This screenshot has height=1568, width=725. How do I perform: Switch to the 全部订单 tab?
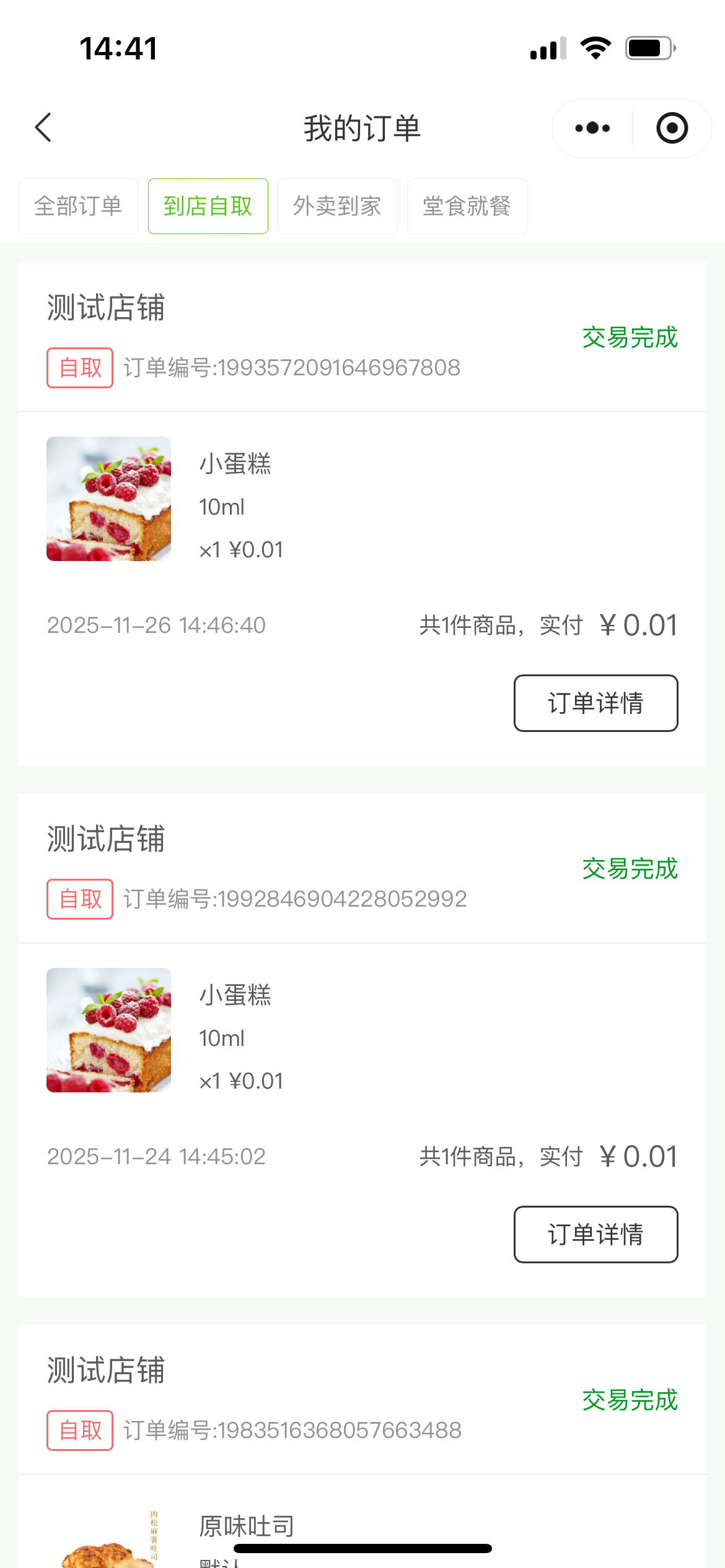[79, 206]
